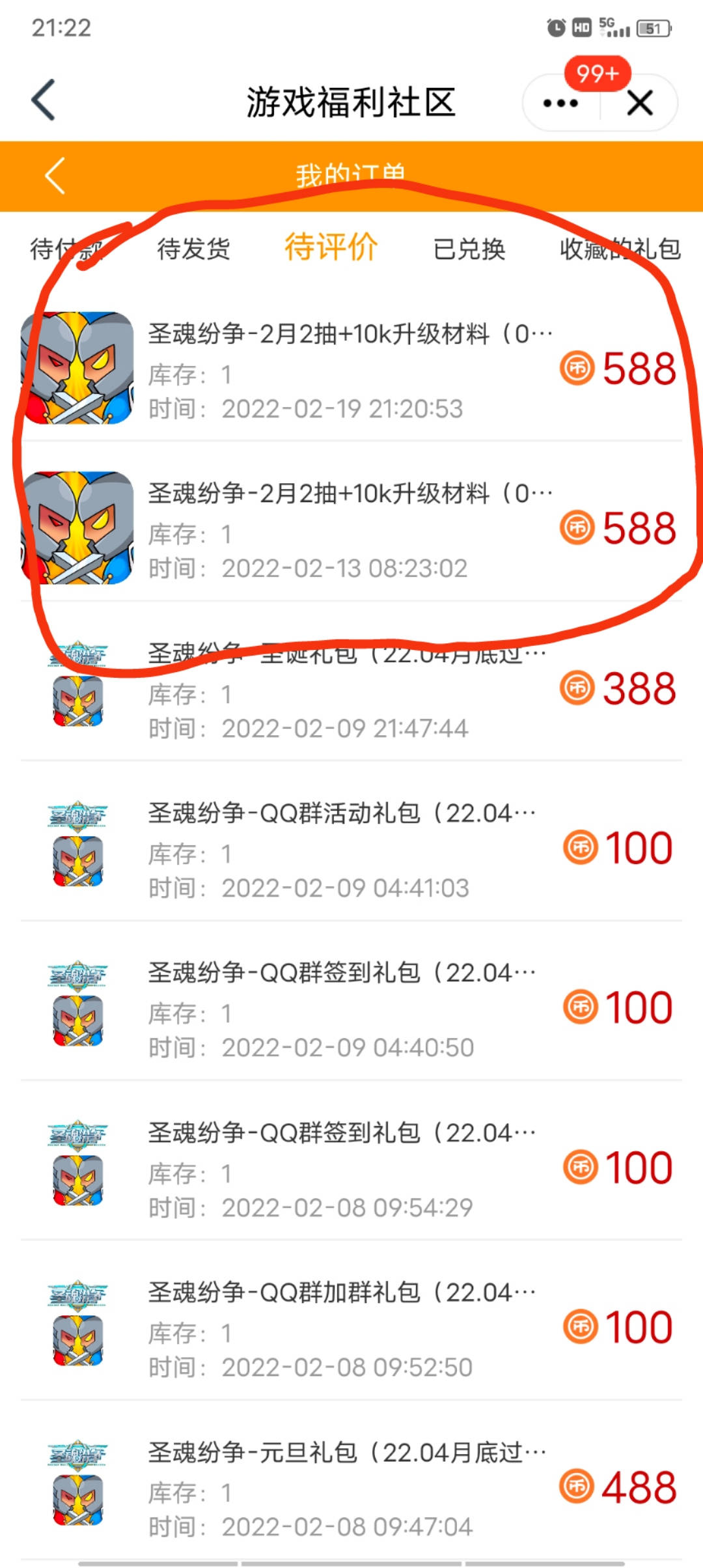The image size is (703, 1568).
Task: Open the 元旦礼包 order costing 488
Action: 351,1487
